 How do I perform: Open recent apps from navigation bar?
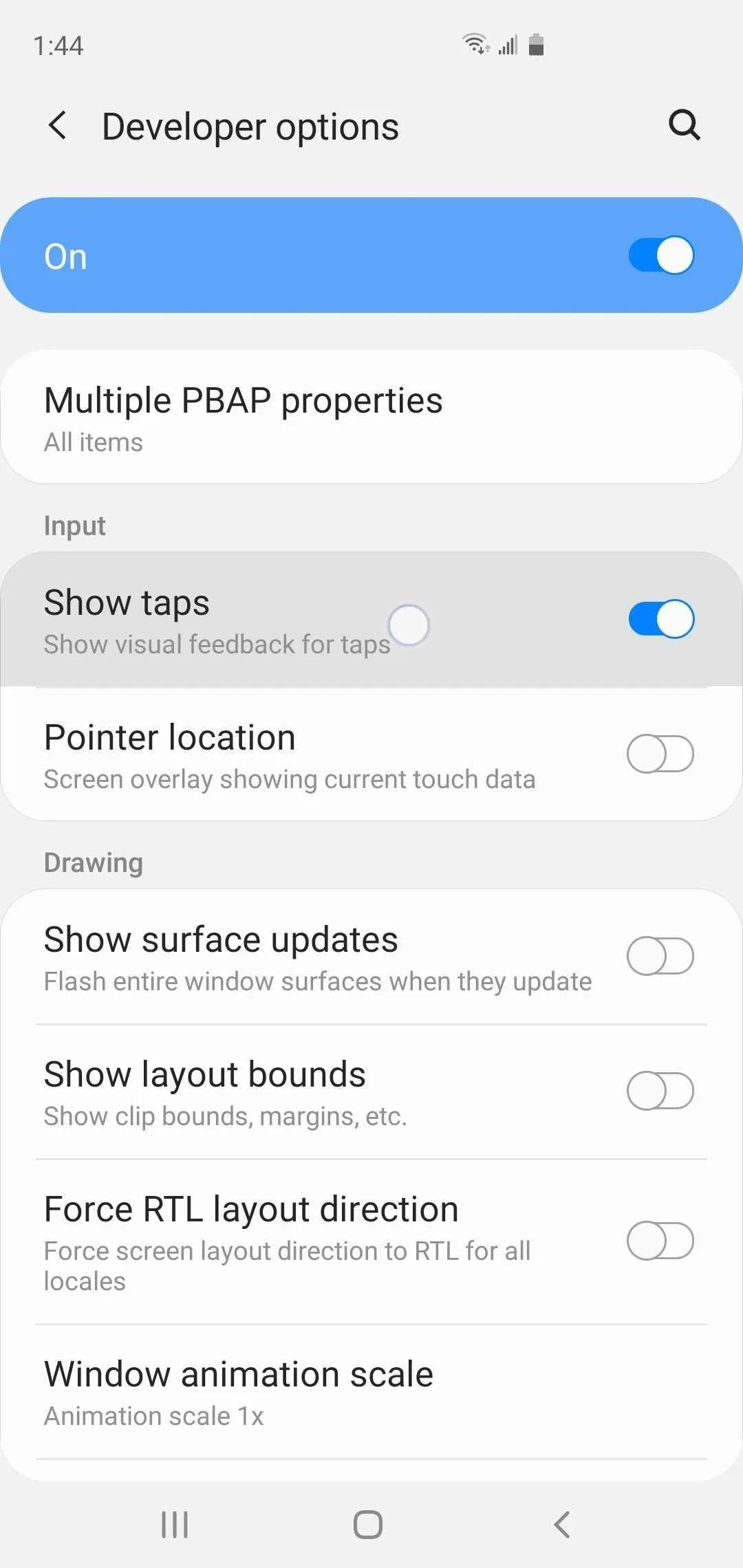[175, 1525]
